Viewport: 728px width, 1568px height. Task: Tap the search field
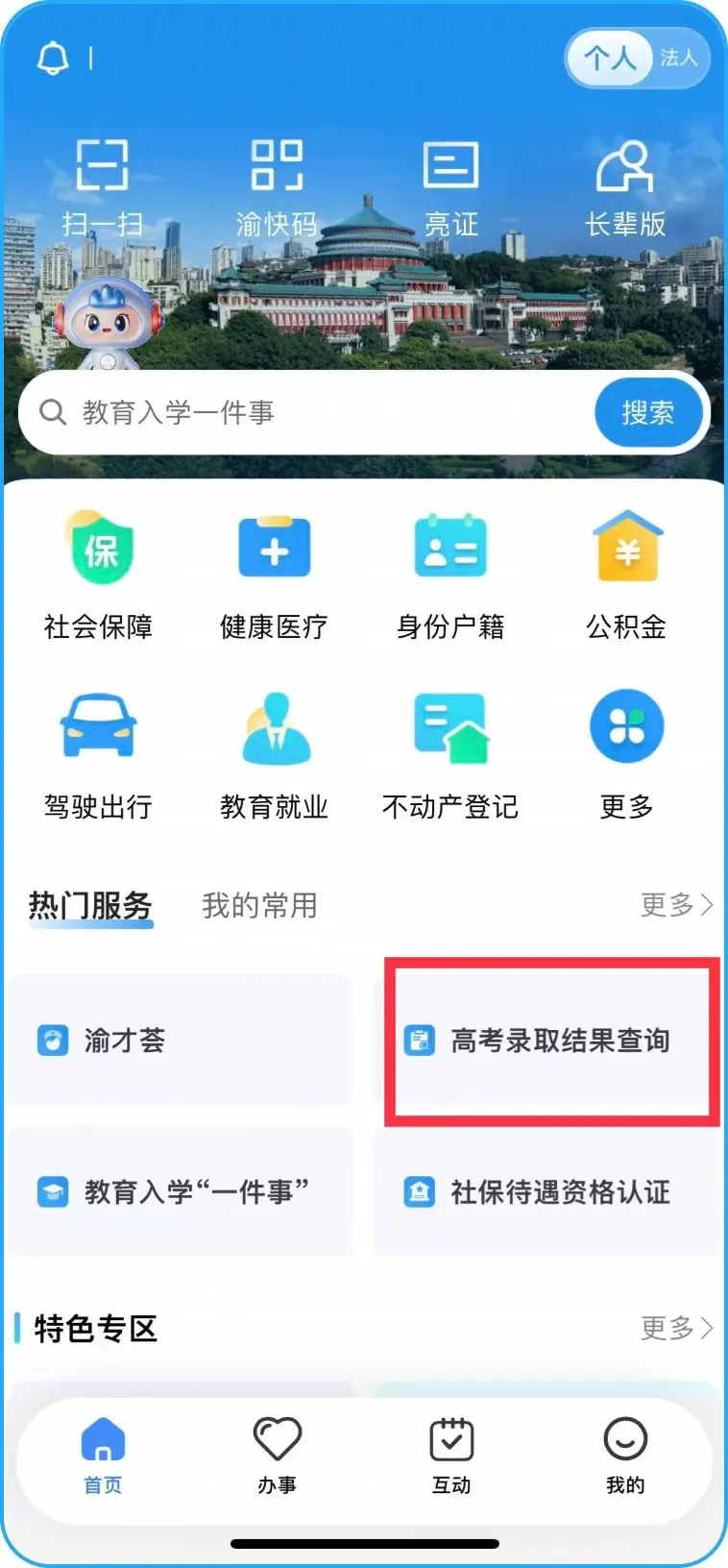tap(307, 413)
